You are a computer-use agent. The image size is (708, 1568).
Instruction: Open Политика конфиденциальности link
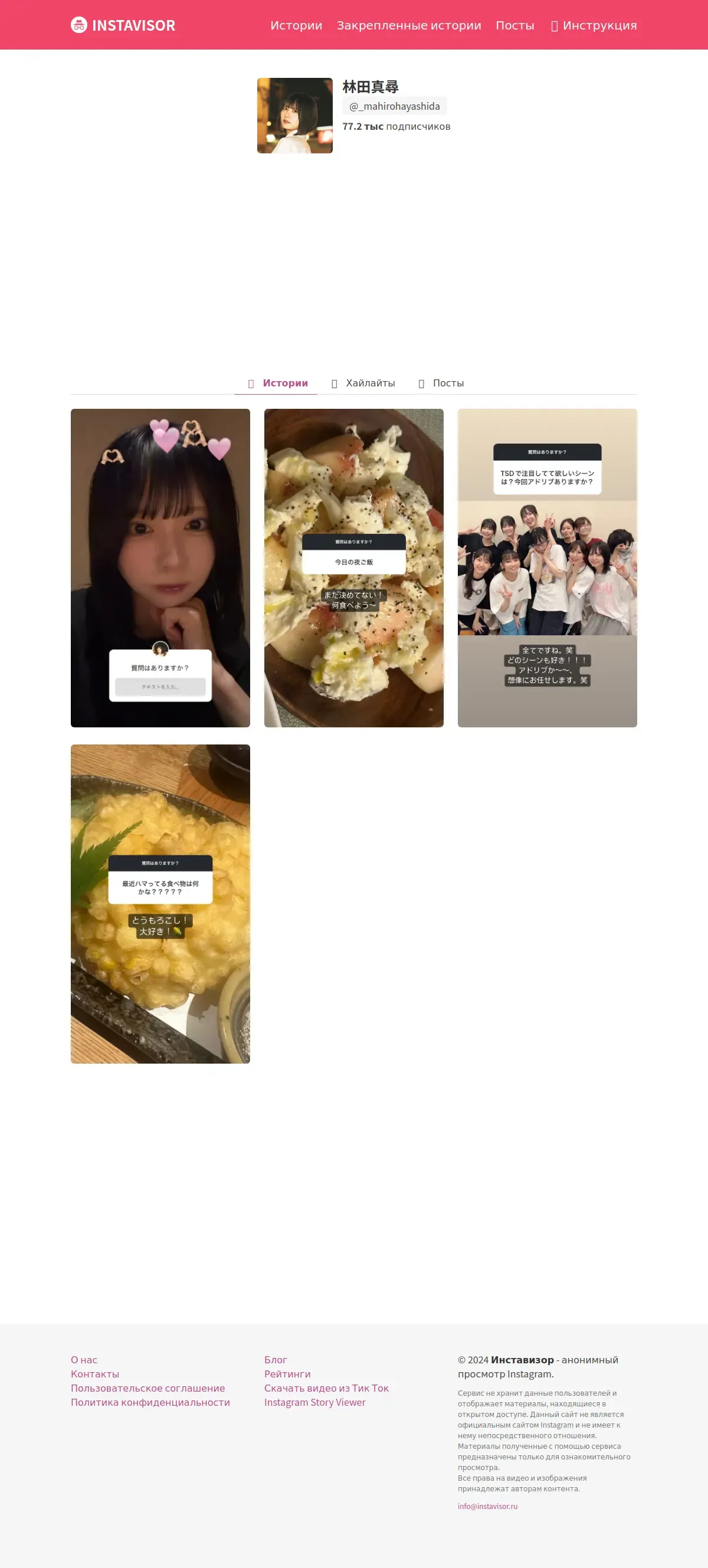point(150,1402)
